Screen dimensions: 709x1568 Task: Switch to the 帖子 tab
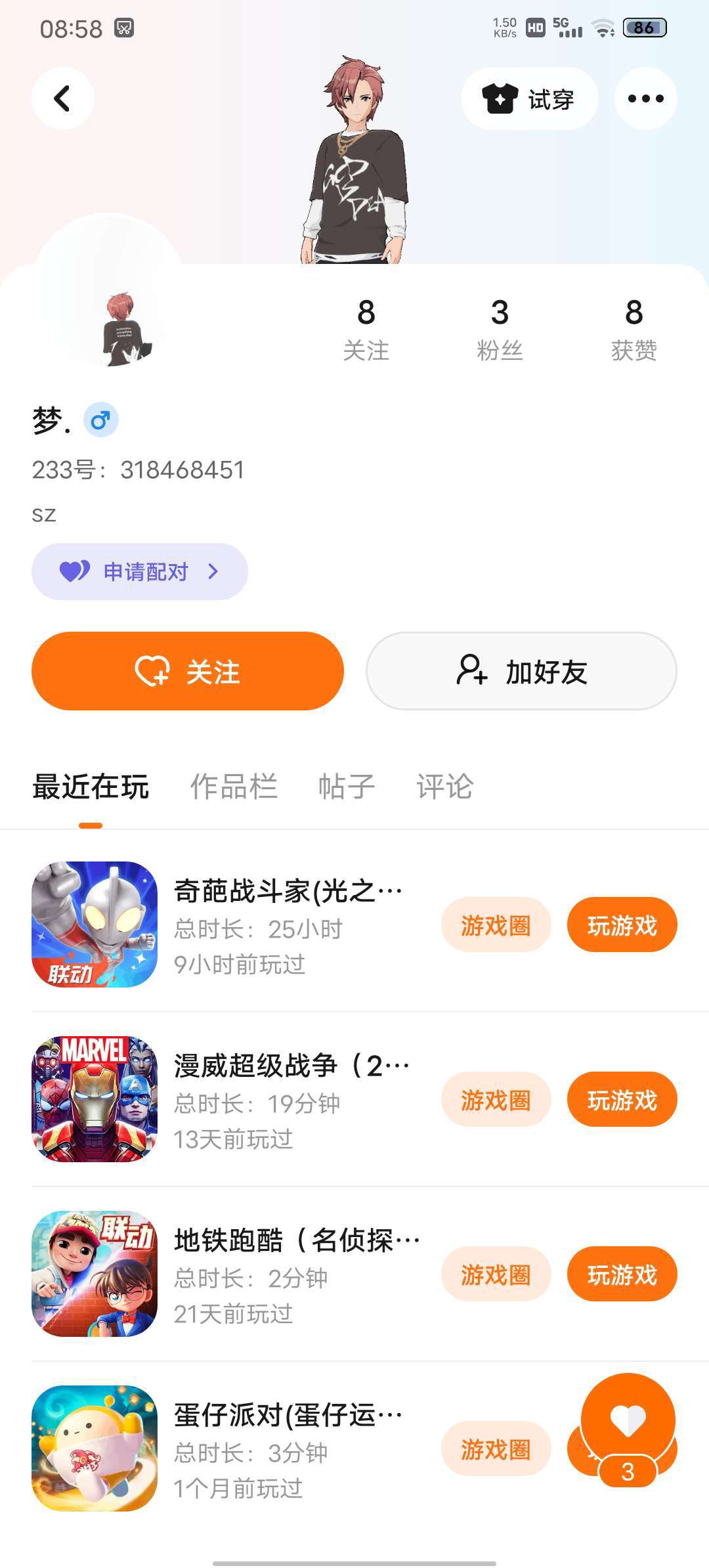[347, 787]
